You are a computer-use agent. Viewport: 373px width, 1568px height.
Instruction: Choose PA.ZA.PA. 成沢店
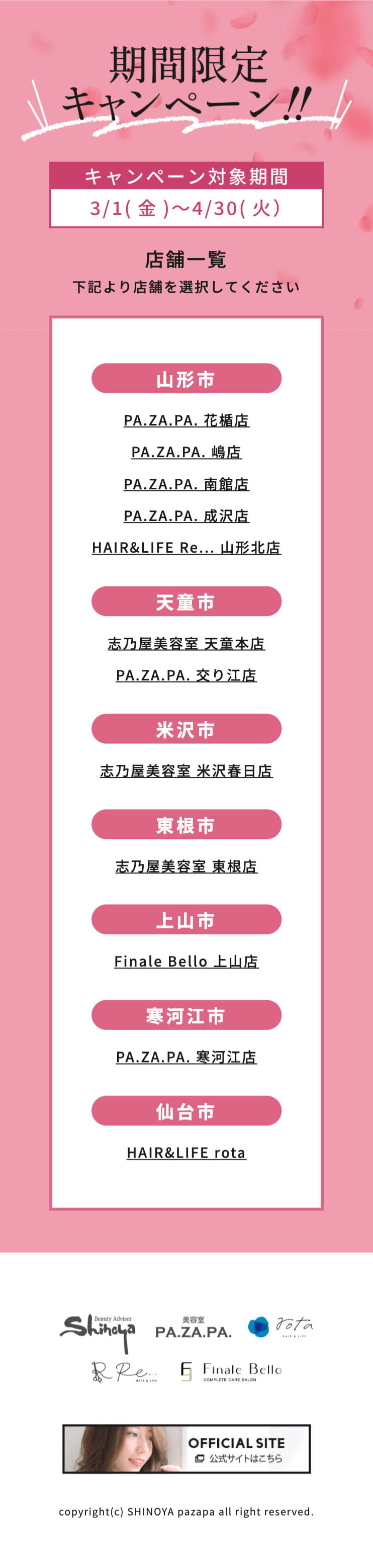pyautogui.click(x=186, y=515)
